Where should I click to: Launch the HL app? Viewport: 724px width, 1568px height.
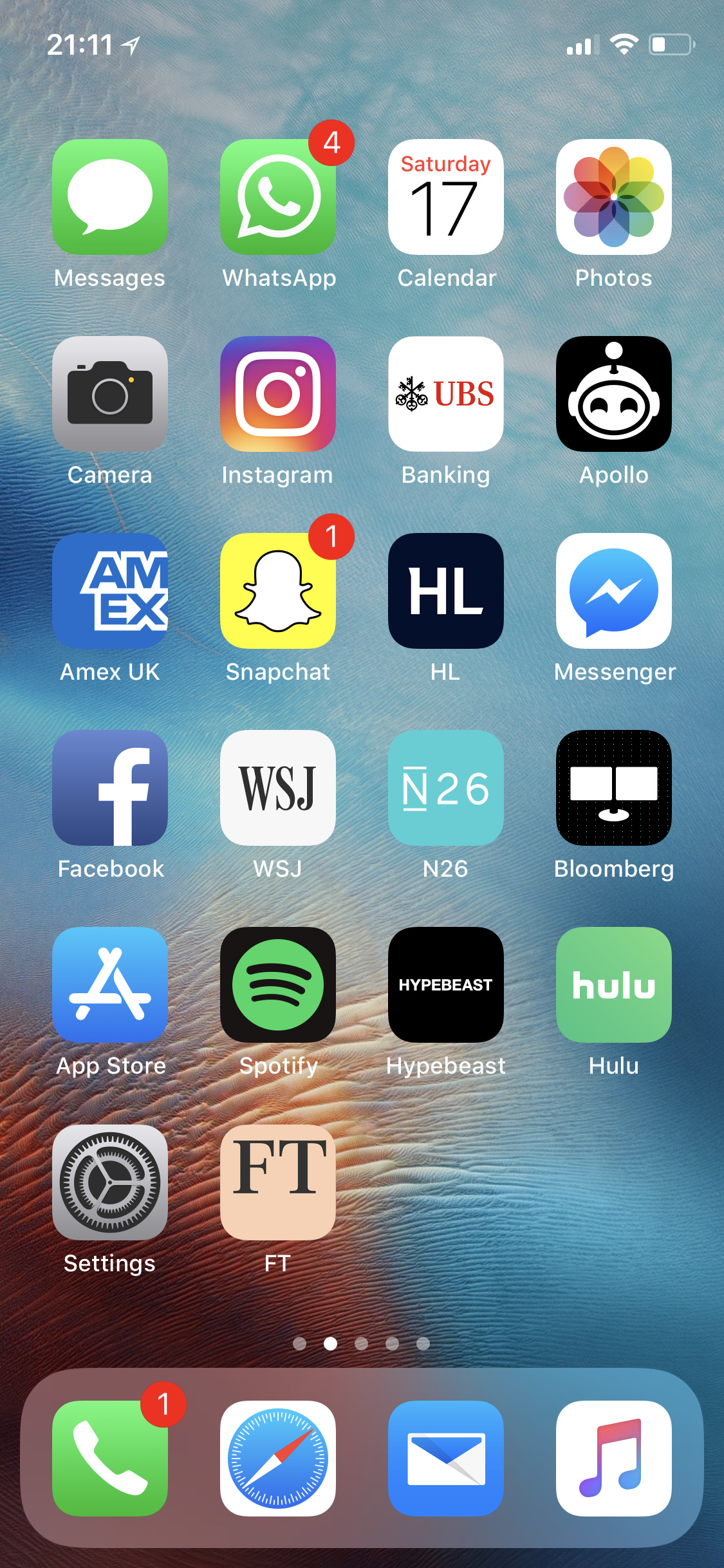pyautogui.click(x=446, y=591)
